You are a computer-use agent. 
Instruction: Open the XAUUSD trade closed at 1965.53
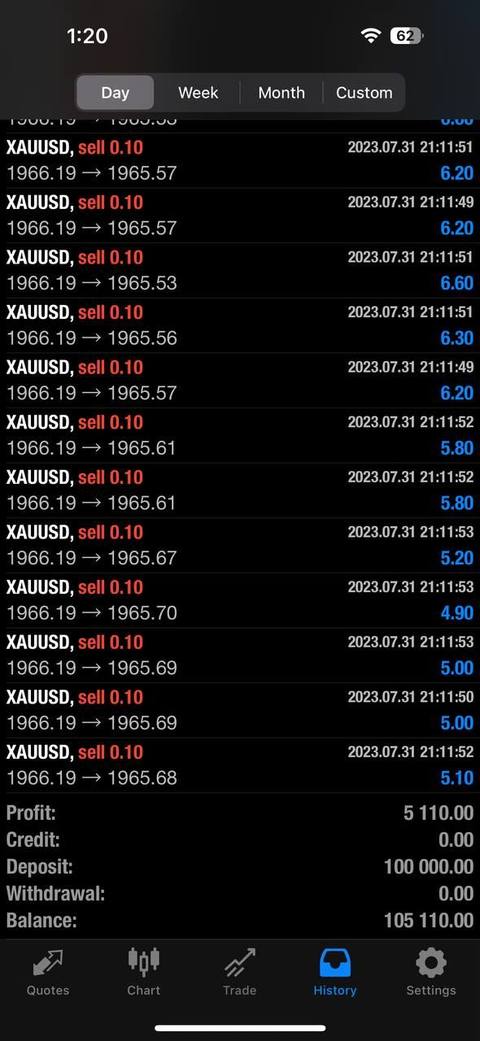coord(240,270)
